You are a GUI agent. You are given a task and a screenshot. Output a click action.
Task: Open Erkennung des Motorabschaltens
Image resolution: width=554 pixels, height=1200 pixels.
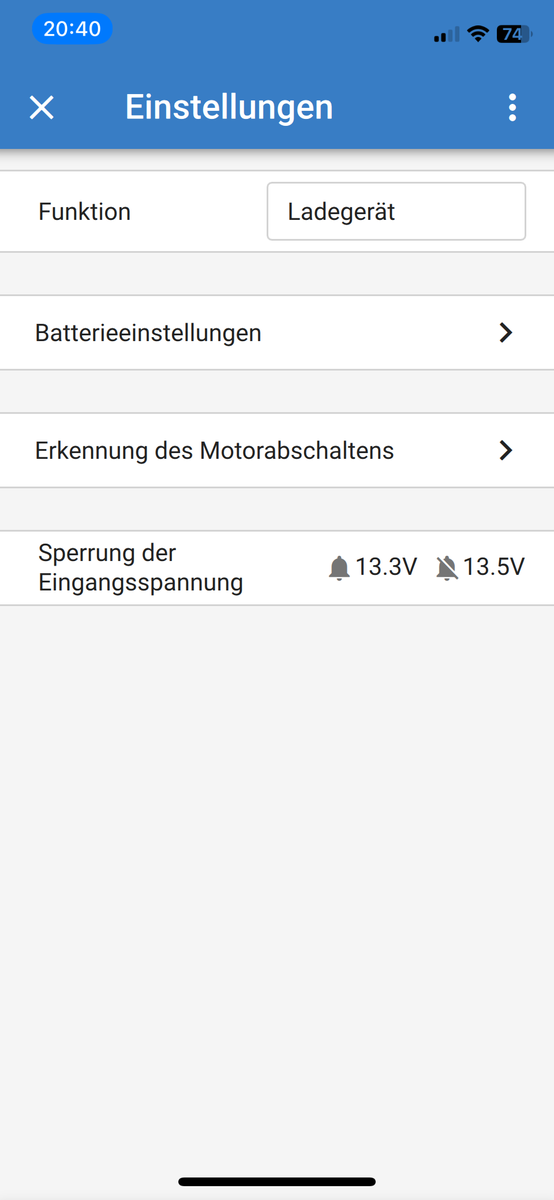[x=277, y=451]
